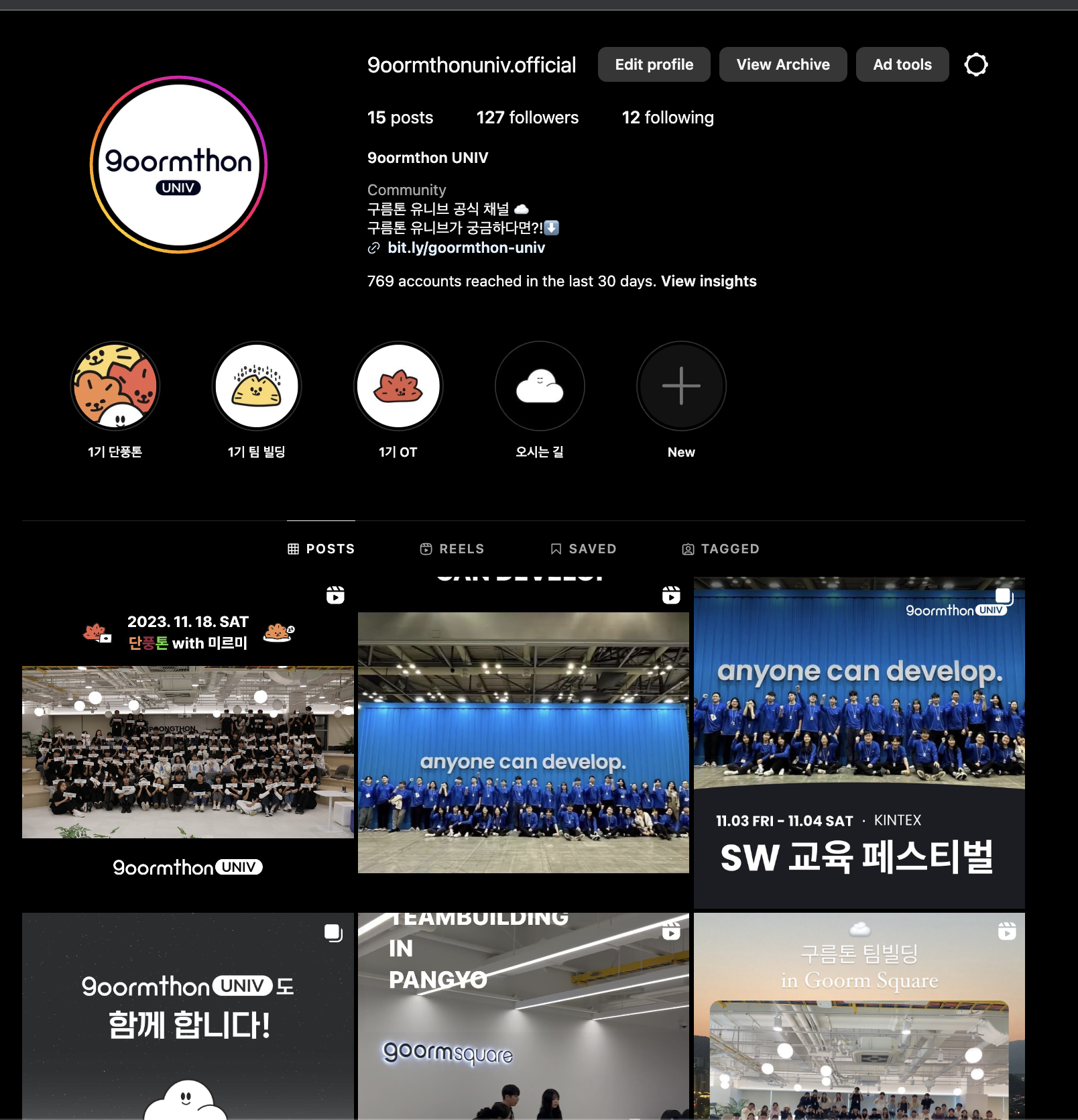Open the bit.ly/goormthon-univ link
The image size is (1078, 1120).
point(466,247)
